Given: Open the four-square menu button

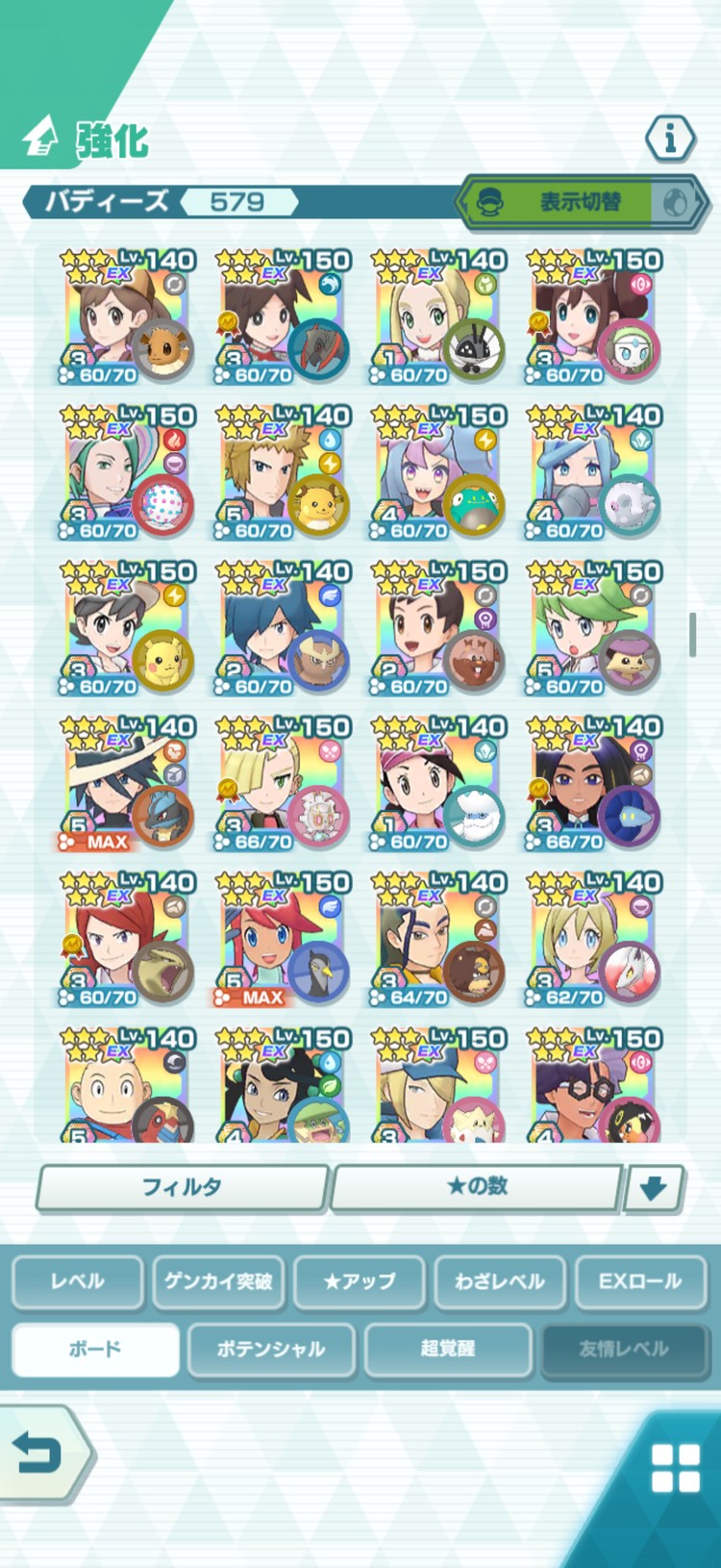Looking at the screenshot, I should [675, 1469].
